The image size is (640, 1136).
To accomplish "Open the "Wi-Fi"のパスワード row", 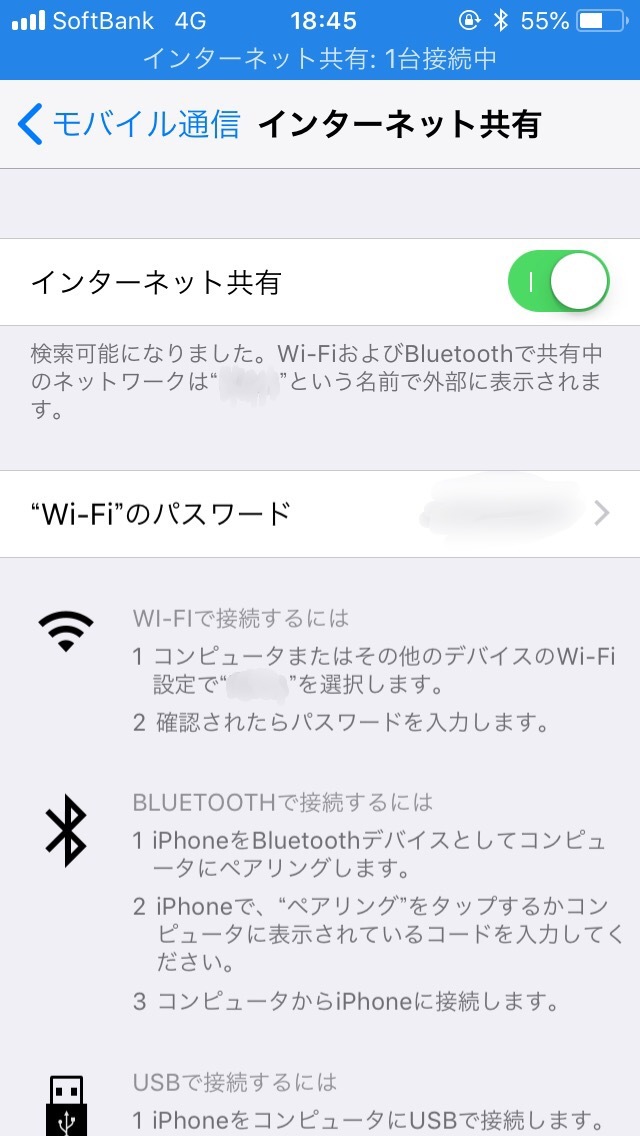I will 320,514.
